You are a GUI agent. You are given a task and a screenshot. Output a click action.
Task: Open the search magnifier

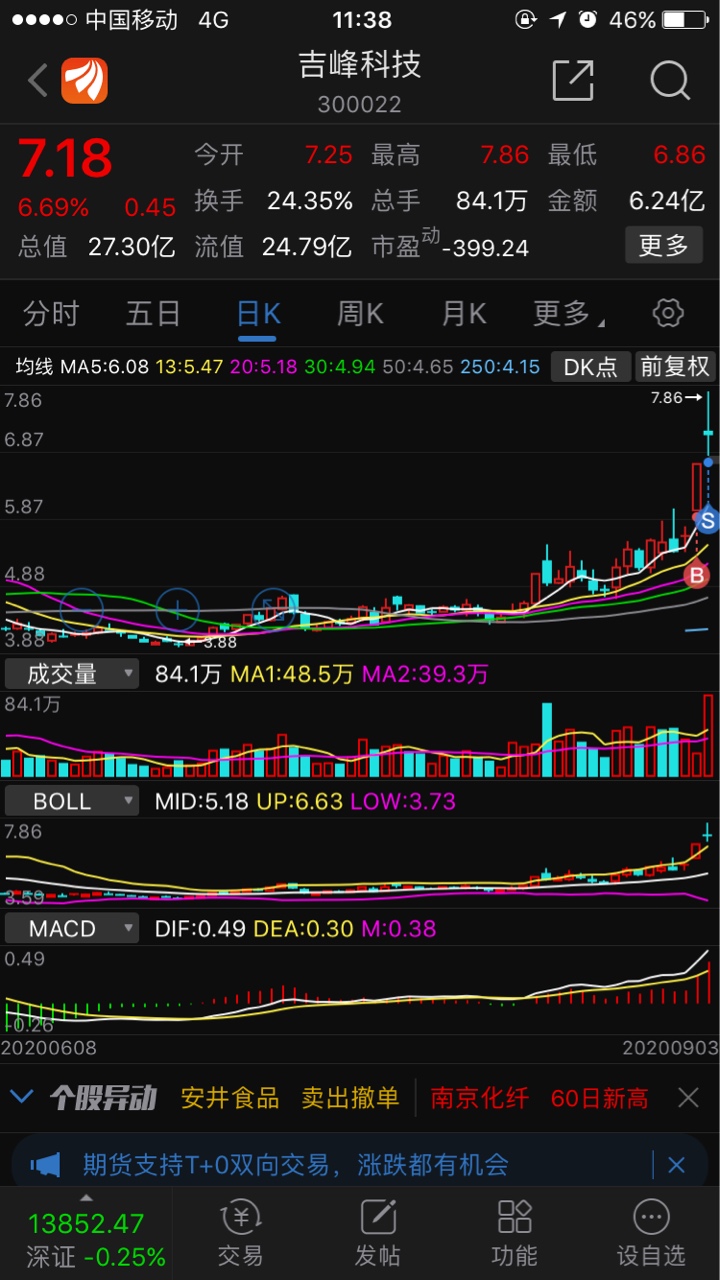click(x=669, y=80)
